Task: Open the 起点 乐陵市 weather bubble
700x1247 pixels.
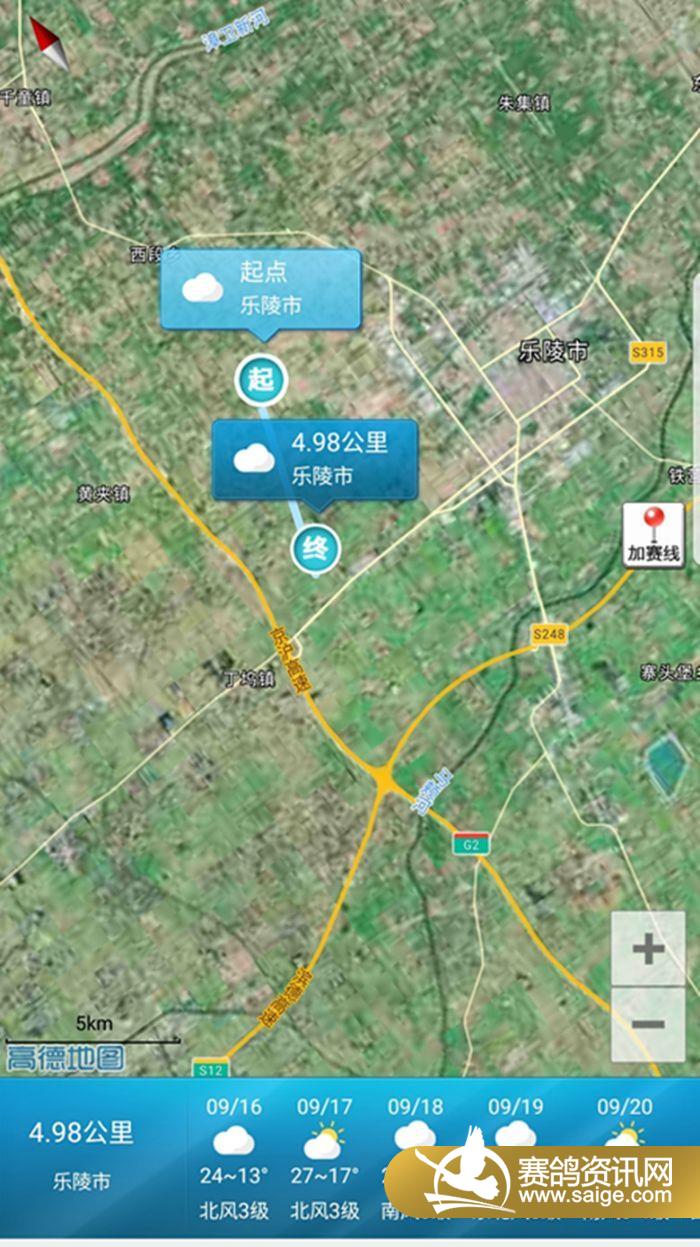Action: (x=260, y=289)
